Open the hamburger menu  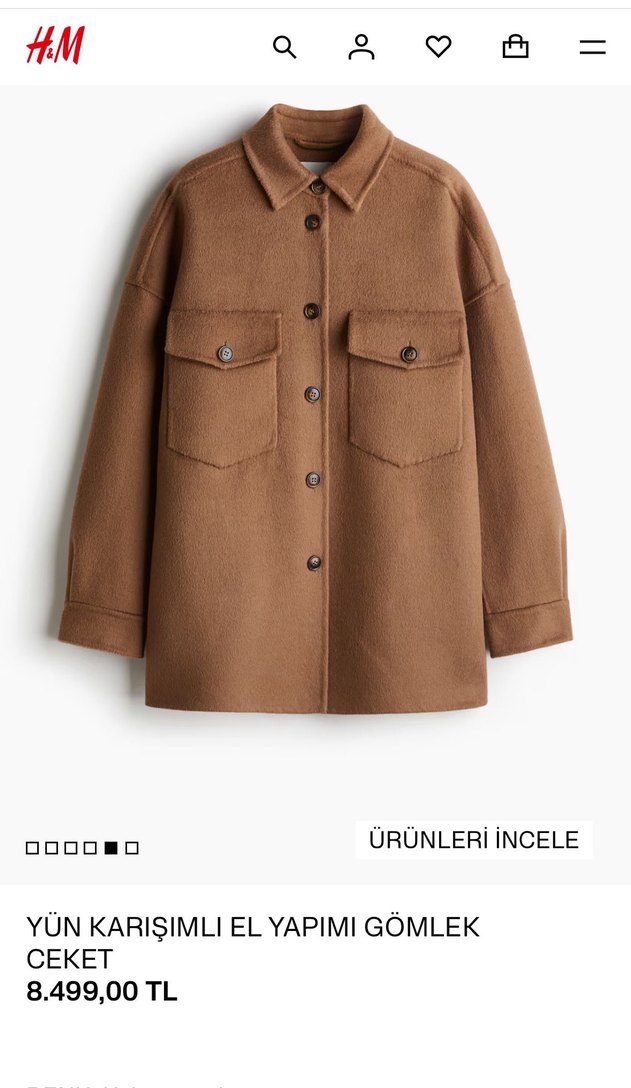point(592,47)
